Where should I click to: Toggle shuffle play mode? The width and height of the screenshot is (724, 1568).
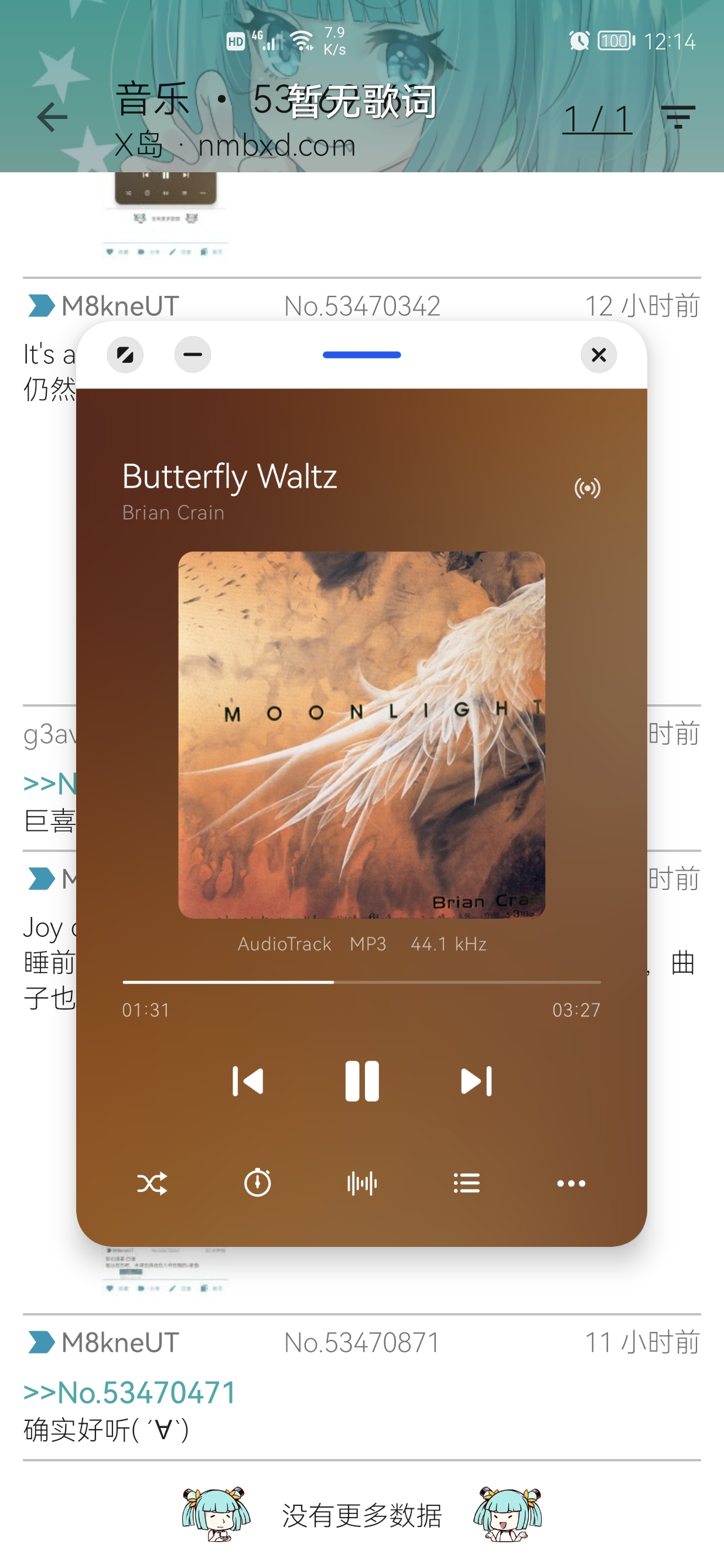pos(152,1183)
